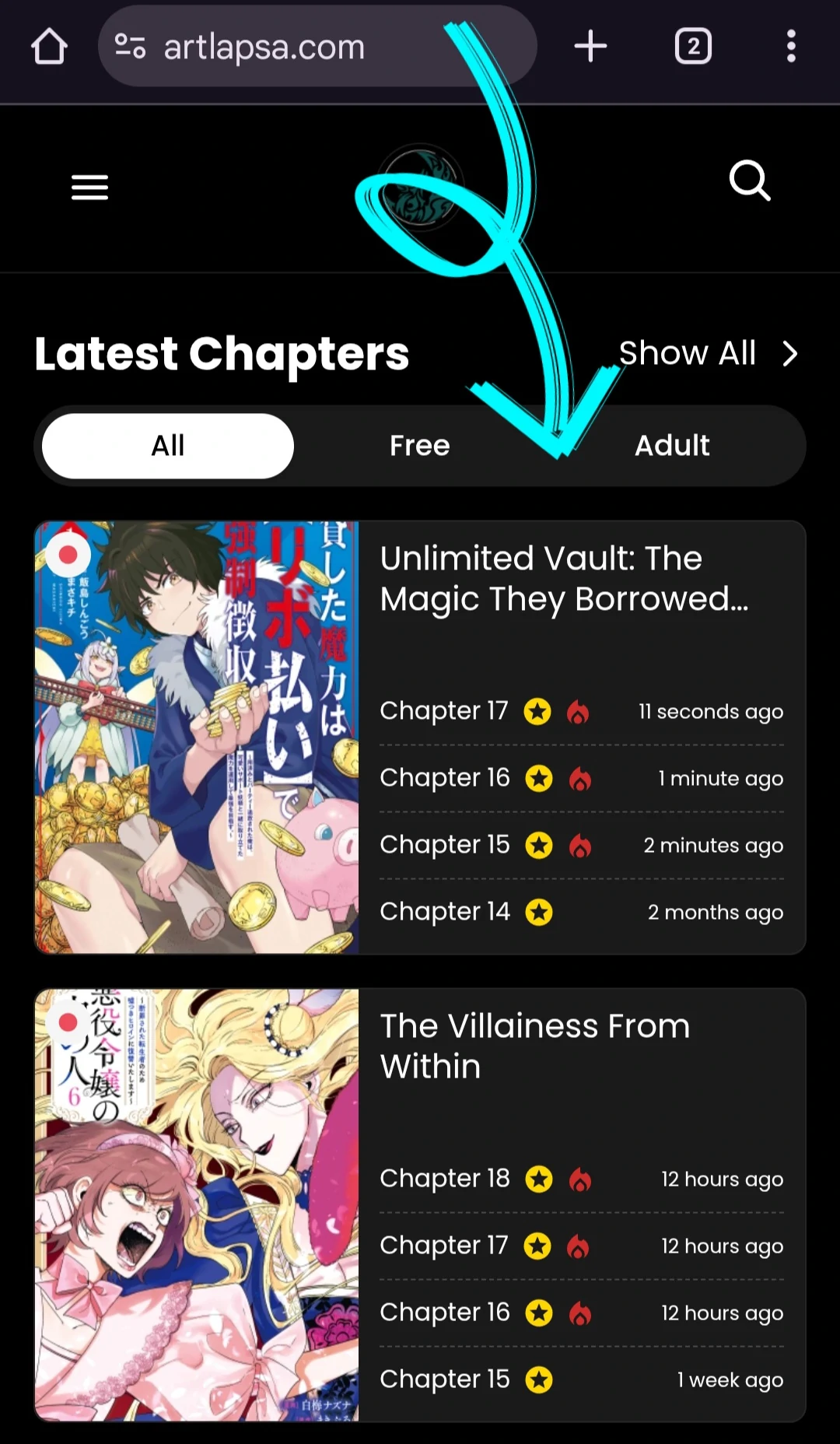Open the site hamburger menu

(90, 188)
